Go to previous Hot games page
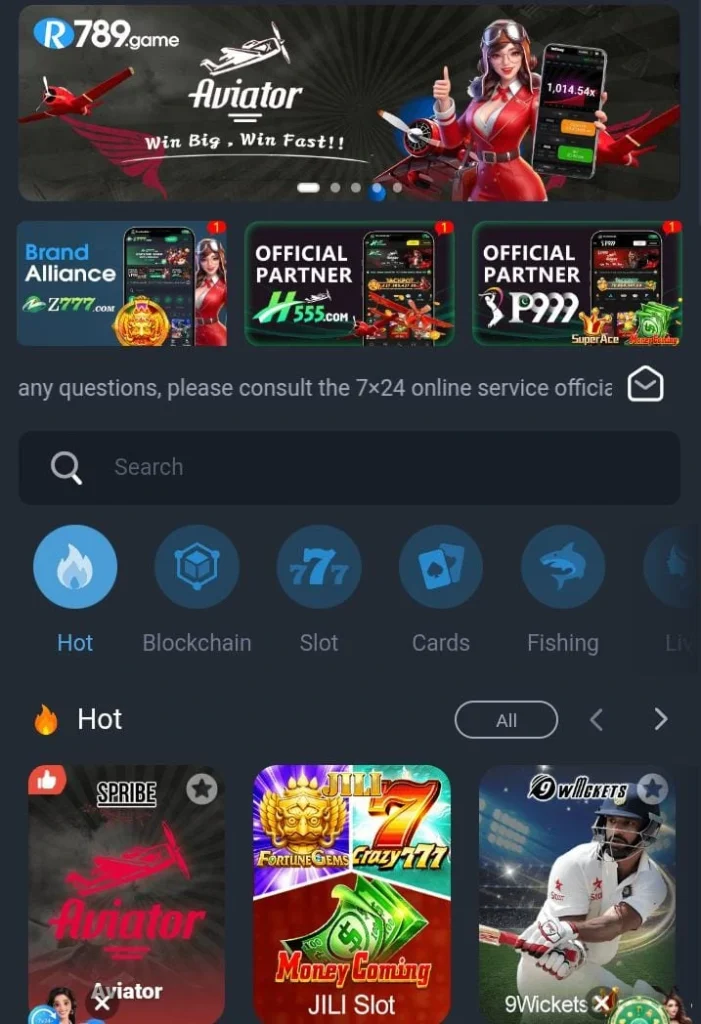Viewport: 701px width, 1024px height. point(597,720)
